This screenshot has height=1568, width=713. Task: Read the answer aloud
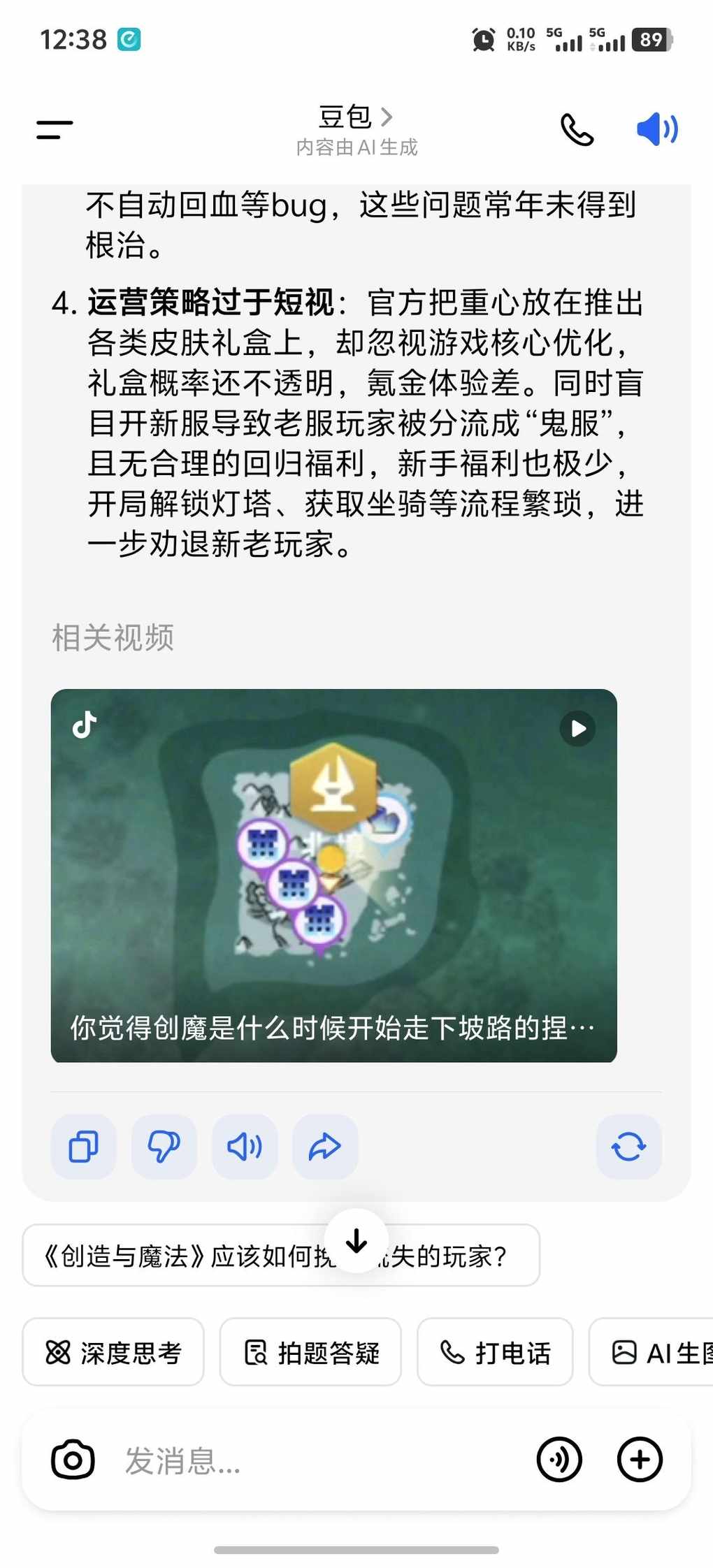pyautogui.click(x=245, y=1147)
